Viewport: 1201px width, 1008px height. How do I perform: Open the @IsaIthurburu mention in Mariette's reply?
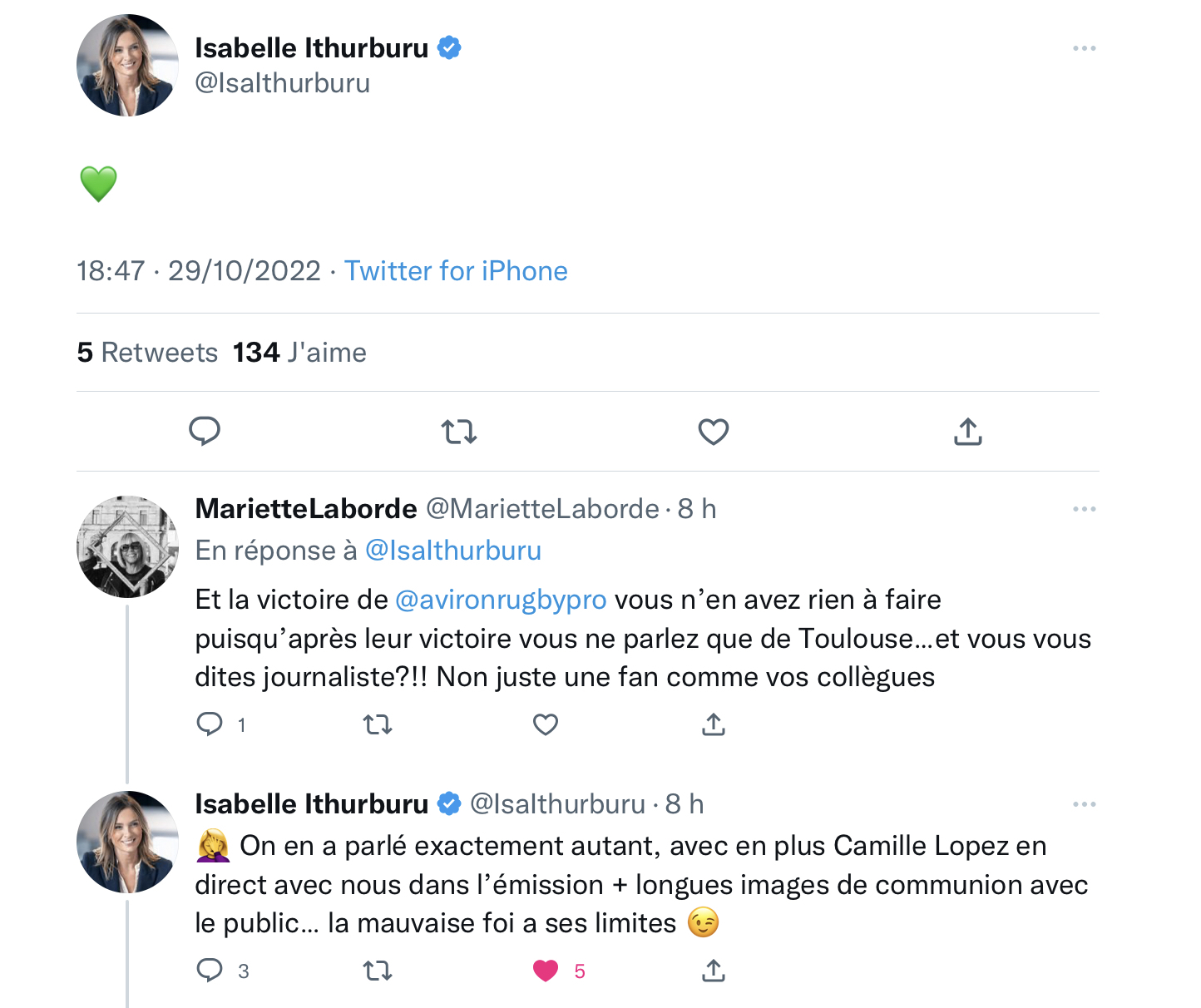[453, 551]
